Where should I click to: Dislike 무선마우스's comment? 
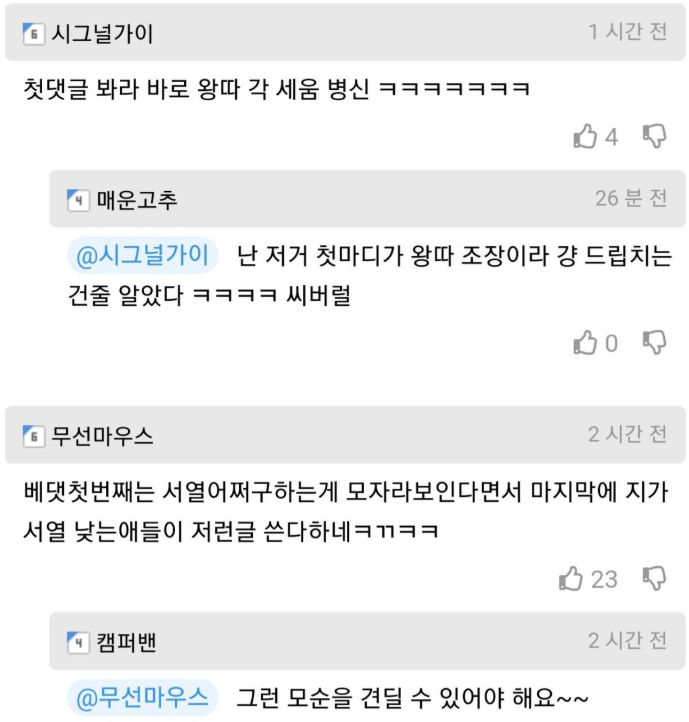coord(654,578)
